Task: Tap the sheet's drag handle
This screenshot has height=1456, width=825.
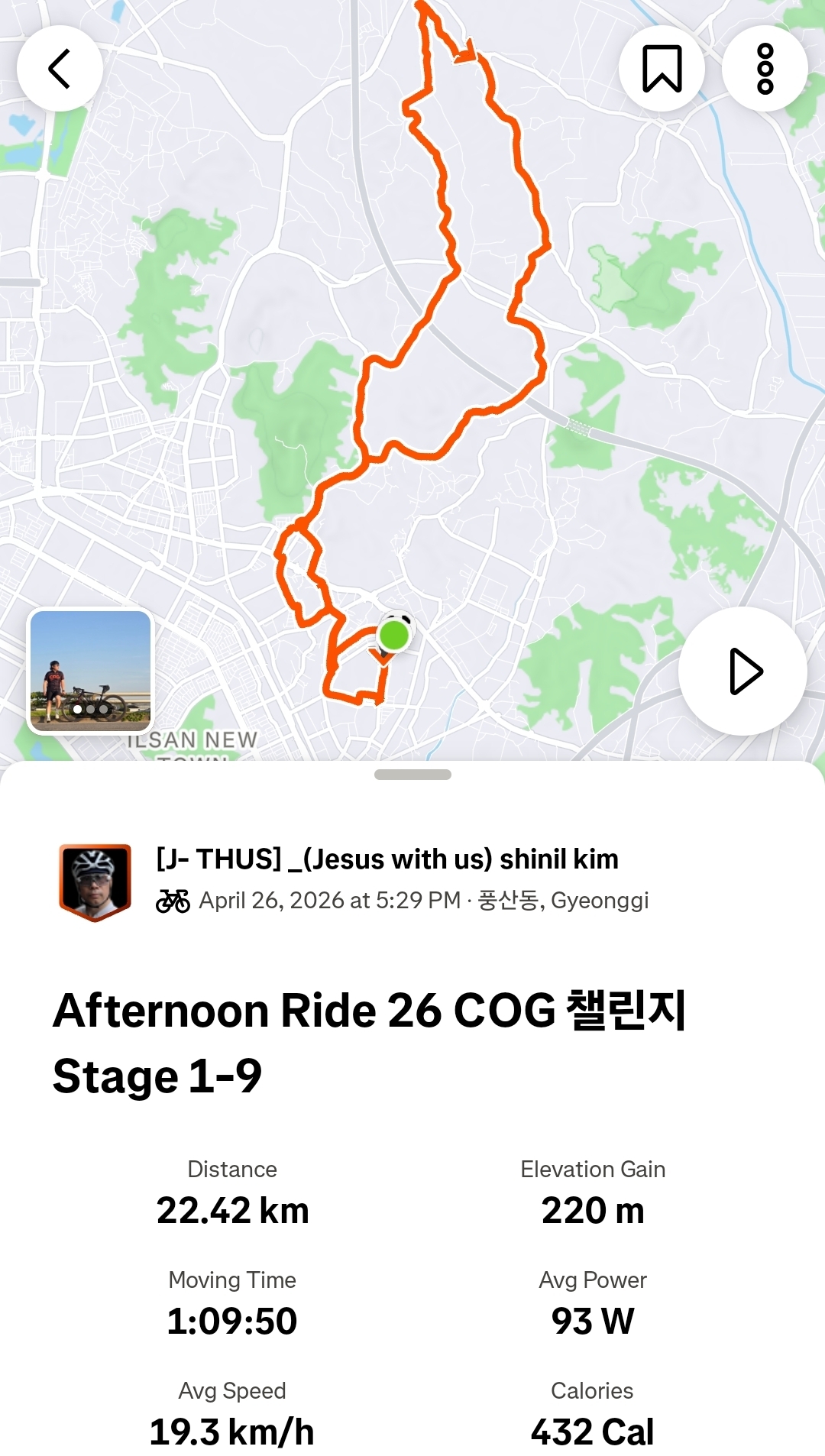Action: (x=412, y=775)
